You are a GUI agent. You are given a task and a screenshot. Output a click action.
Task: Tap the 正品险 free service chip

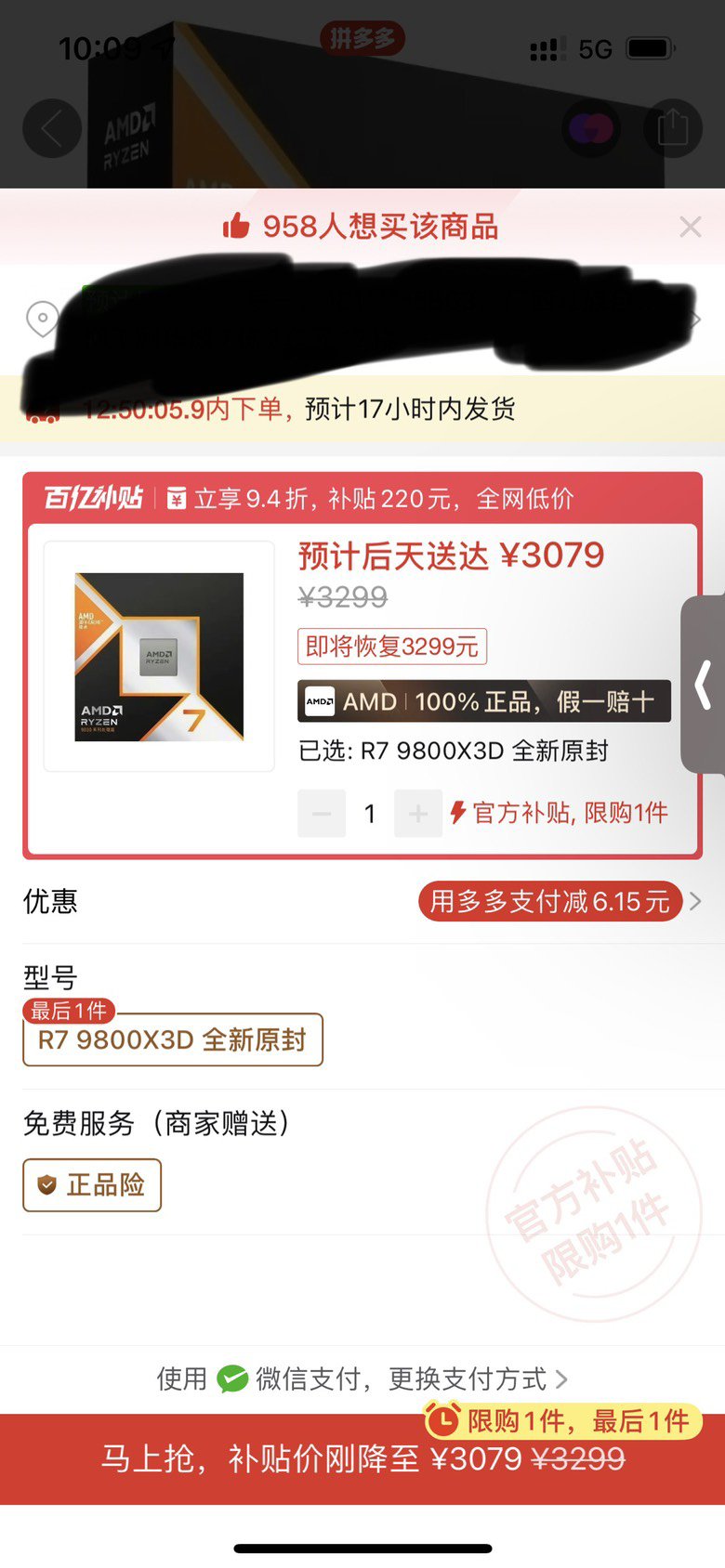tap(92, 1184)
